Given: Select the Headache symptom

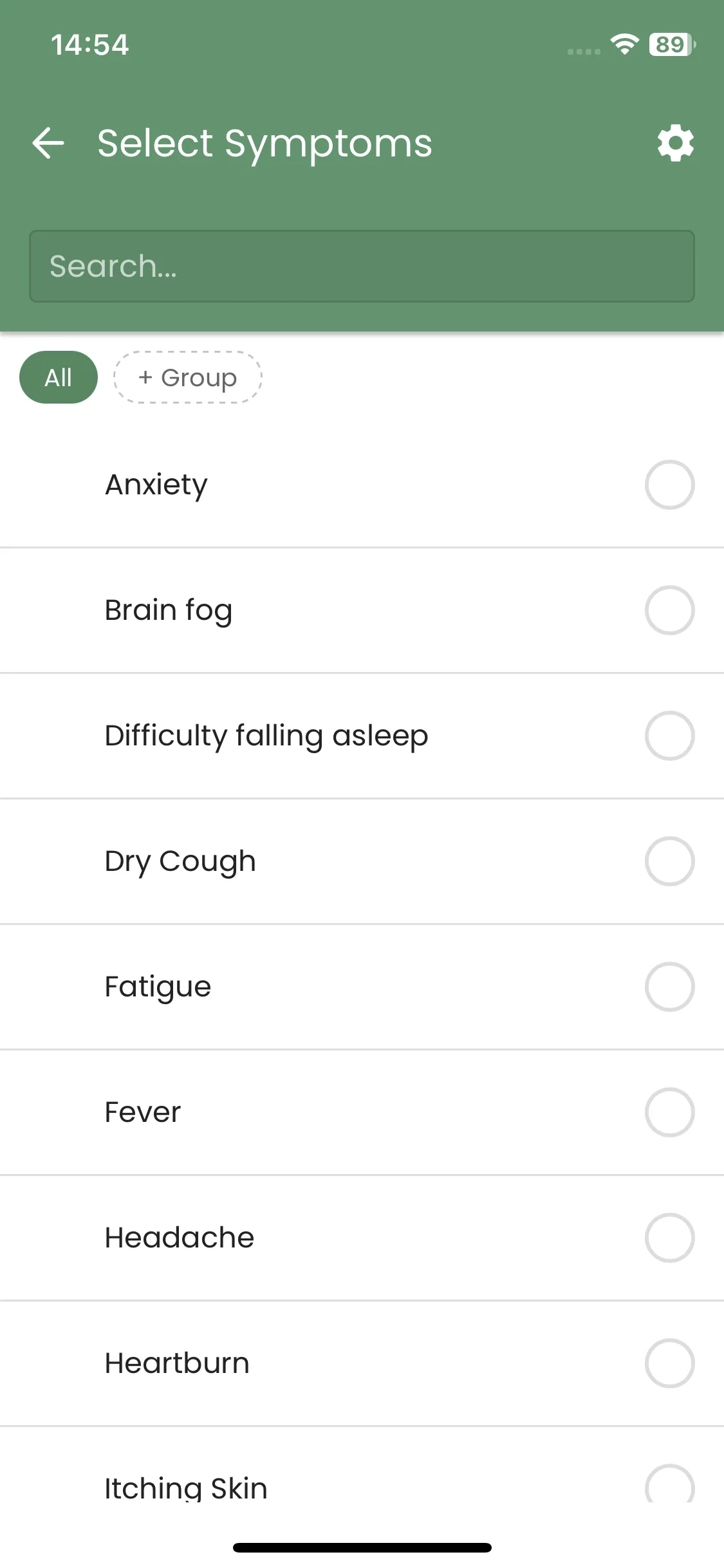Looking at the screenshot, I should [x=669, y=1238].
